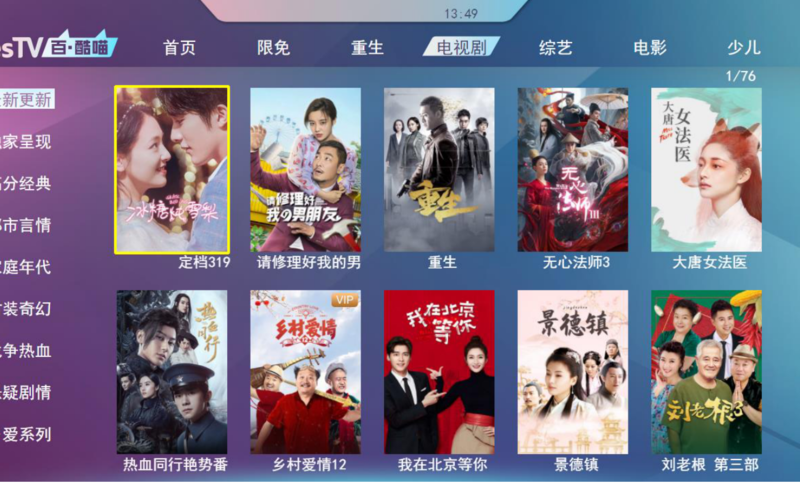Open the VIP drama 乡村爱情12
This screenshot has width=800, height=483.
coord(305,371)
